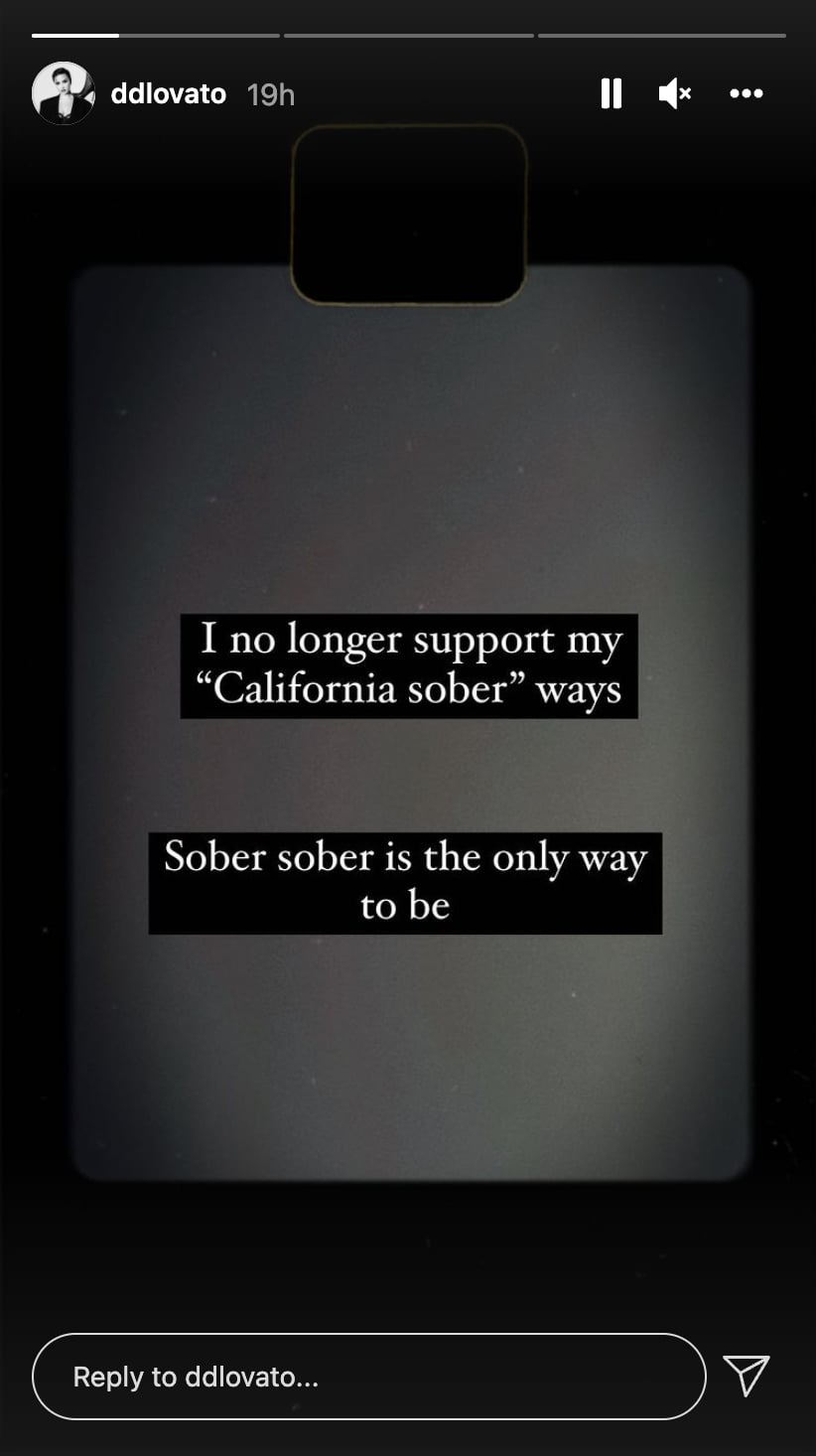
Task: Share story via paper plane icon
Action: (747, 1376)
